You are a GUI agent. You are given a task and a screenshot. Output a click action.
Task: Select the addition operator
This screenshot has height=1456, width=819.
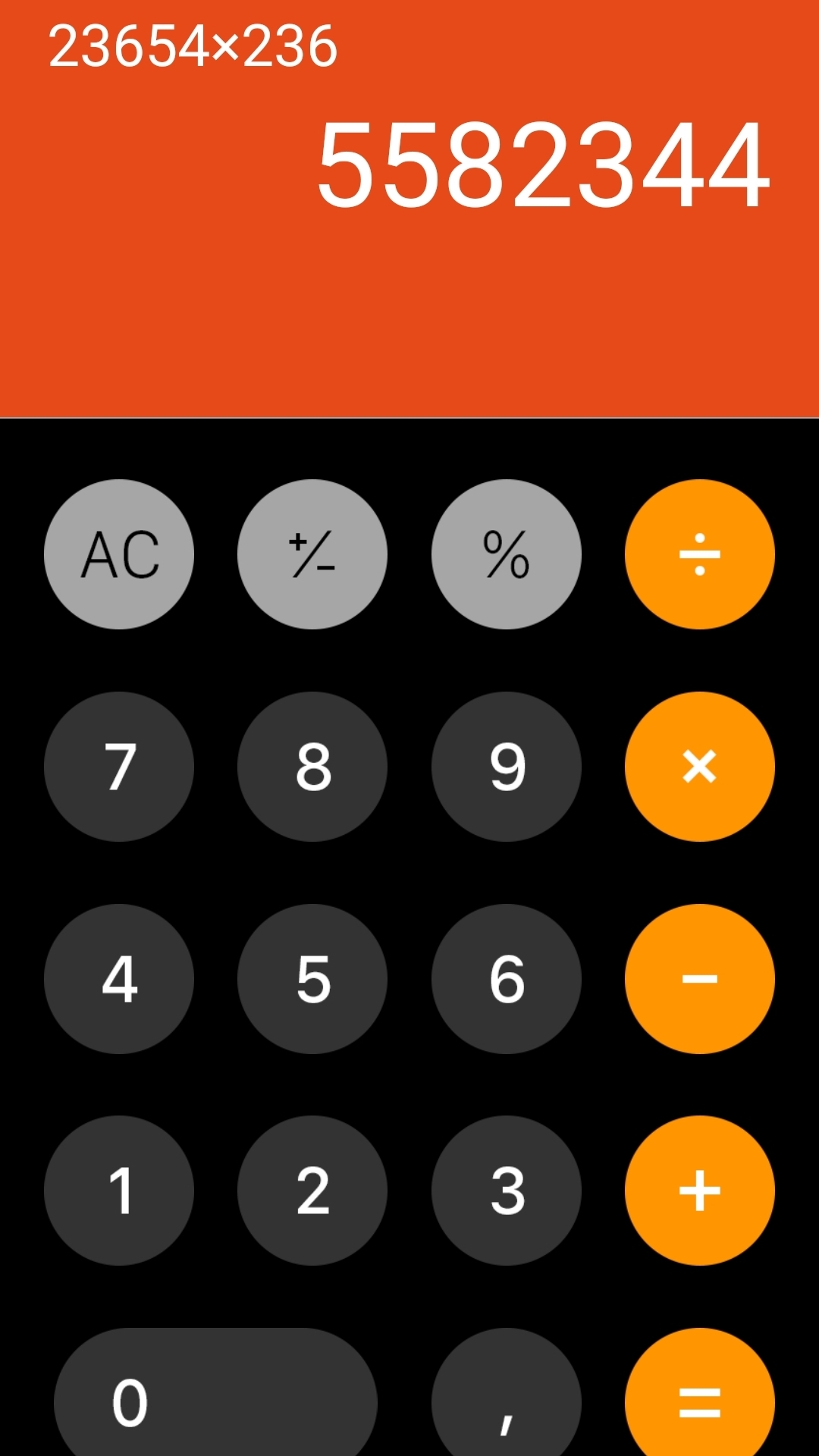coord(700,1191)
